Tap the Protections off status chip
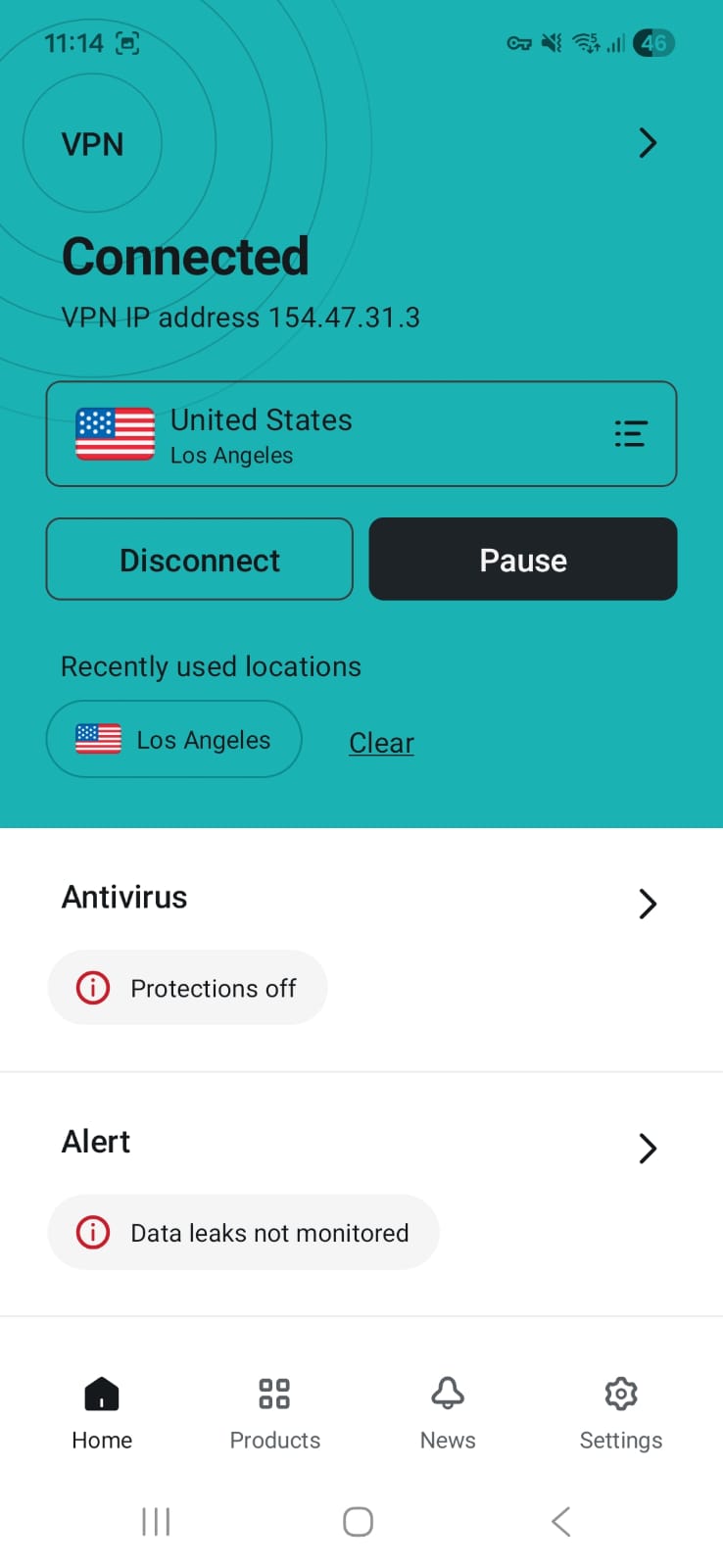Image resolution: width=723 pixels, height=1568 pixels. (x=187, y=988)
